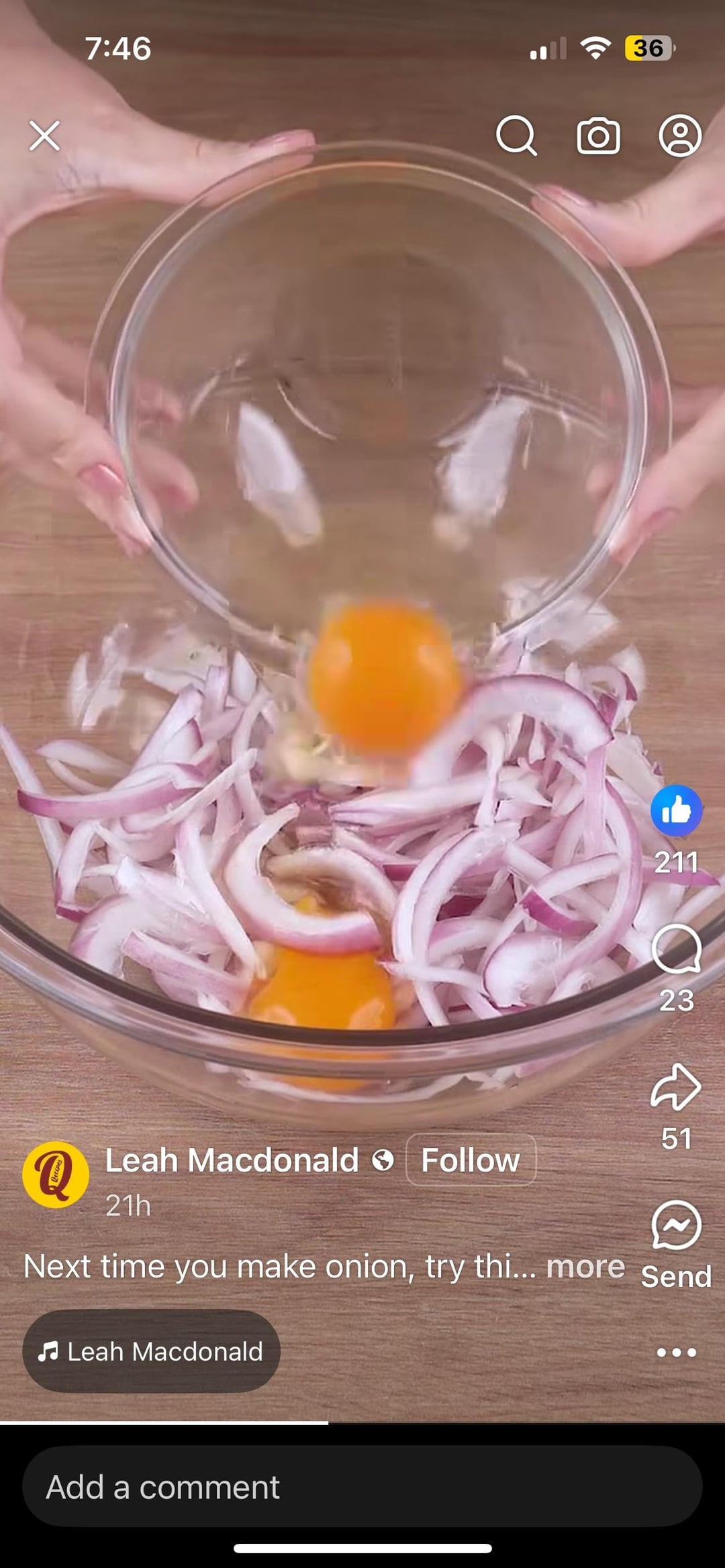
Task: Open your profile icon
Action: (x=679, y=136)
